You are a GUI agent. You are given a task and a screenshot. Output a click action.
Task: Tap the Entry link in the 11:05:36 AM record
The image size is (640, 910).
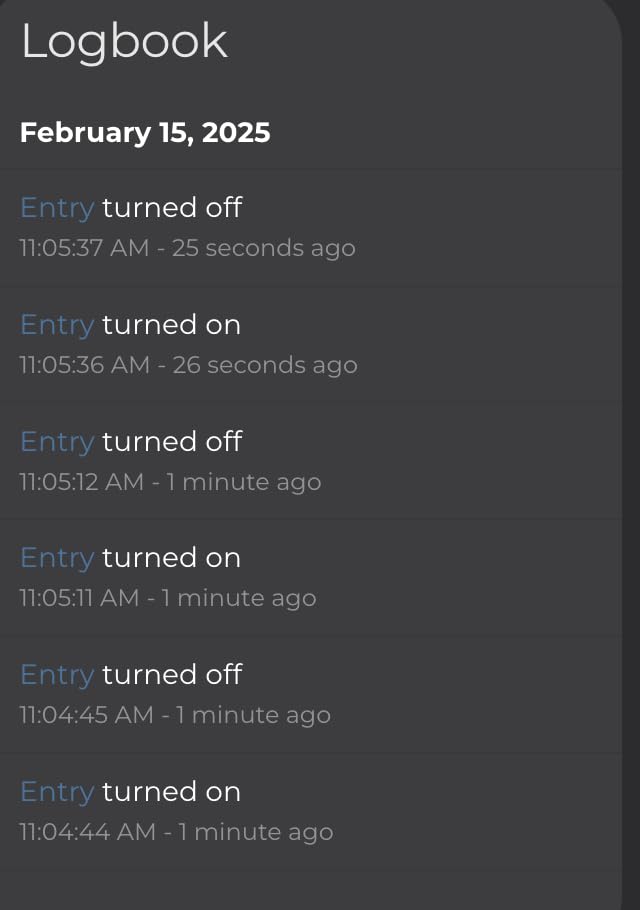coord(57,325)
